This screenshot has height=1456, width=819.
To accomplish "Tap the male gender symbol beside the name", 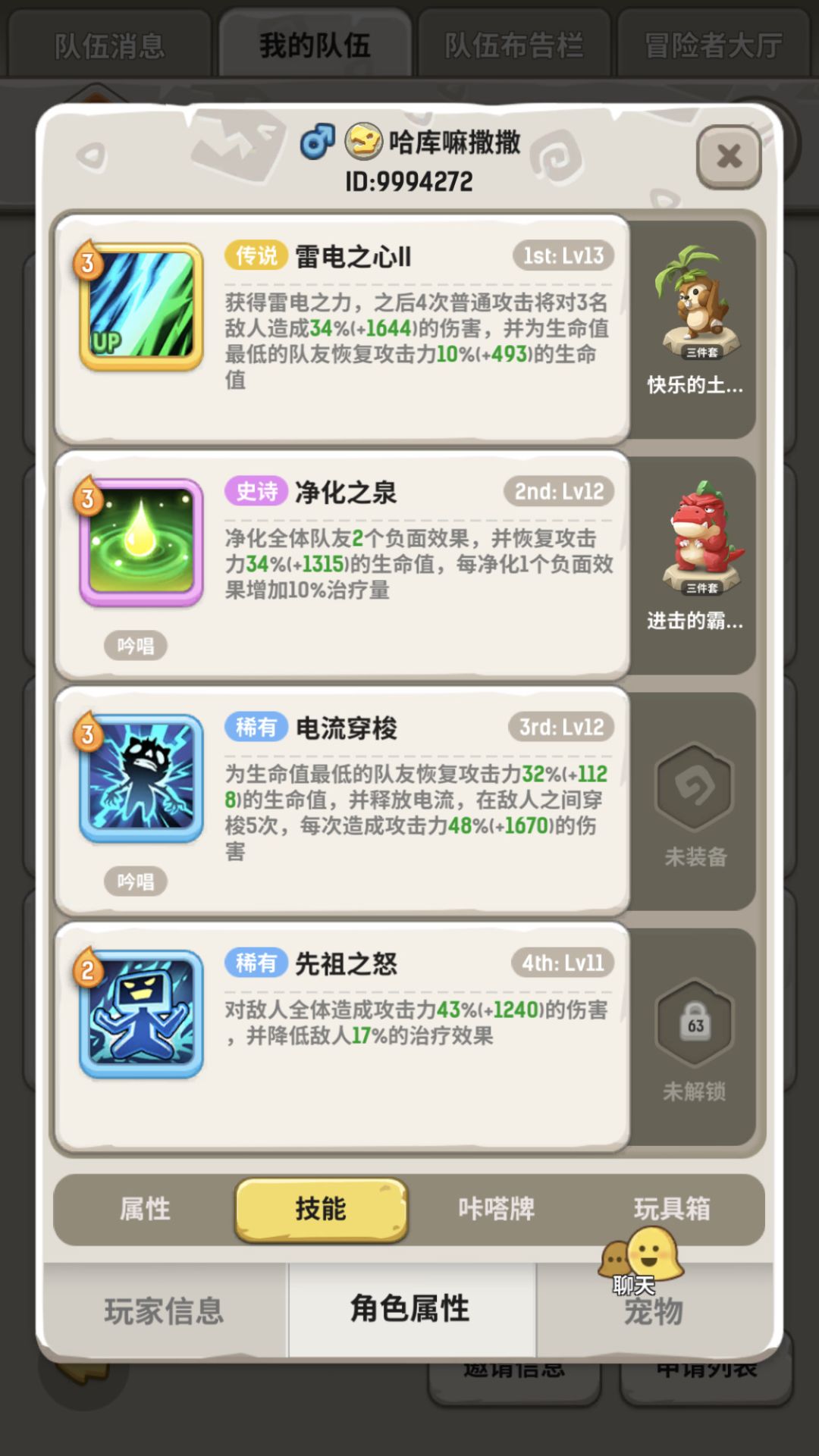I will click(x=316, y=140).
